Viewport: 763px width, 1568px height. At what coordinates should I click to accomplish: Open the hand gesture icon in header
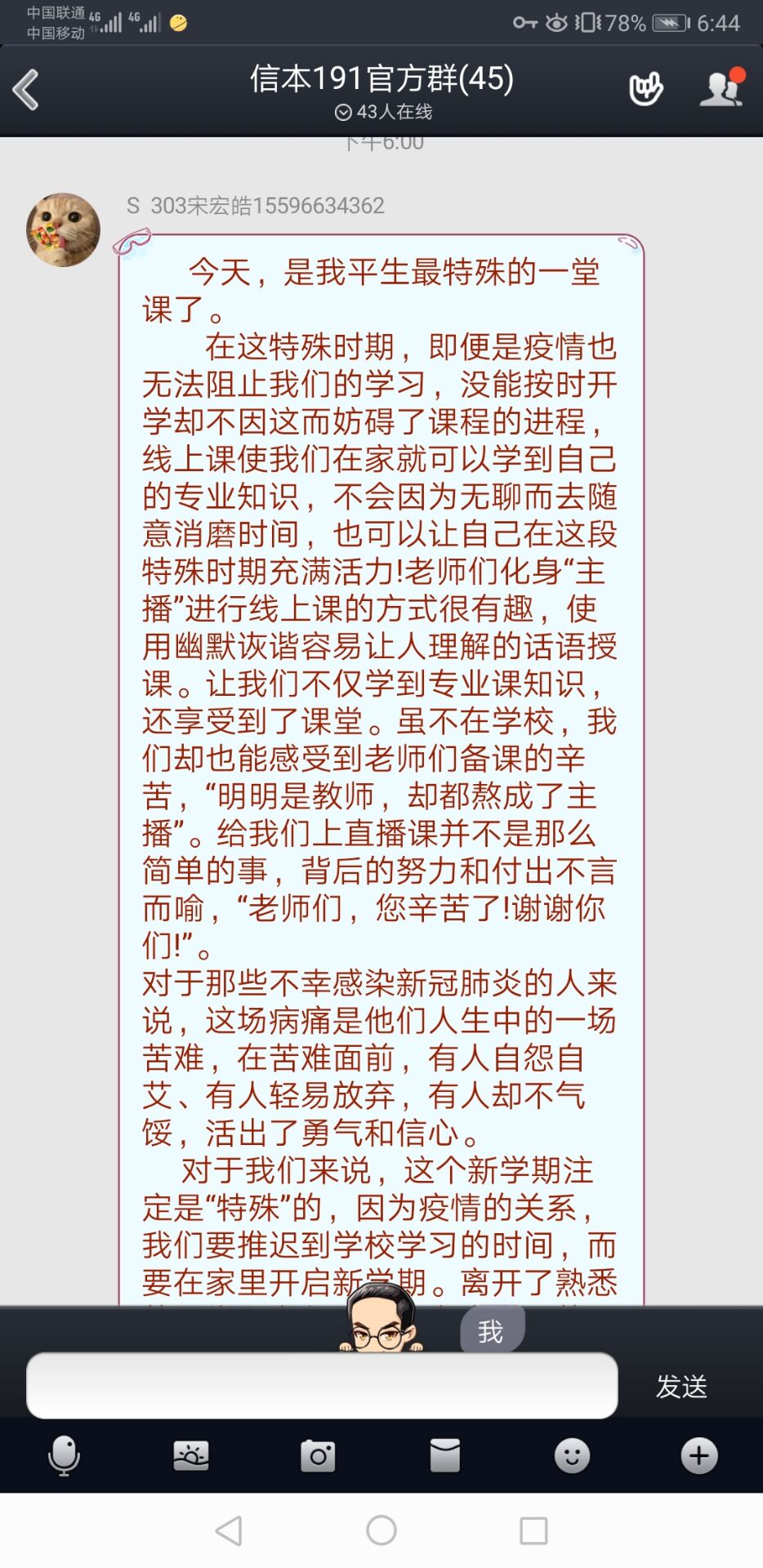point(645,90)
